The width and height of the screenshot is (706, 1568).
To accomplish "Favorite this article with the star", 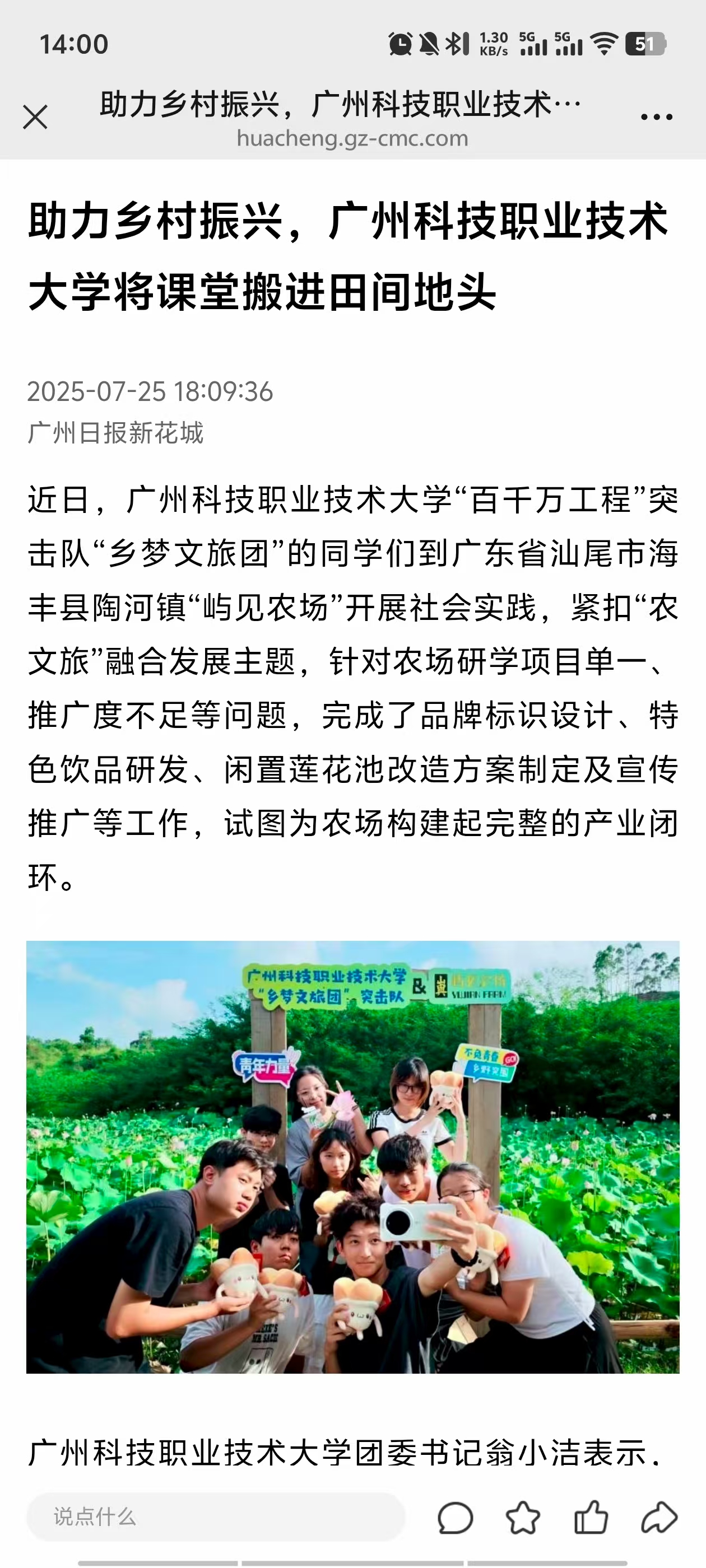I will click(x=523, y=1518).
